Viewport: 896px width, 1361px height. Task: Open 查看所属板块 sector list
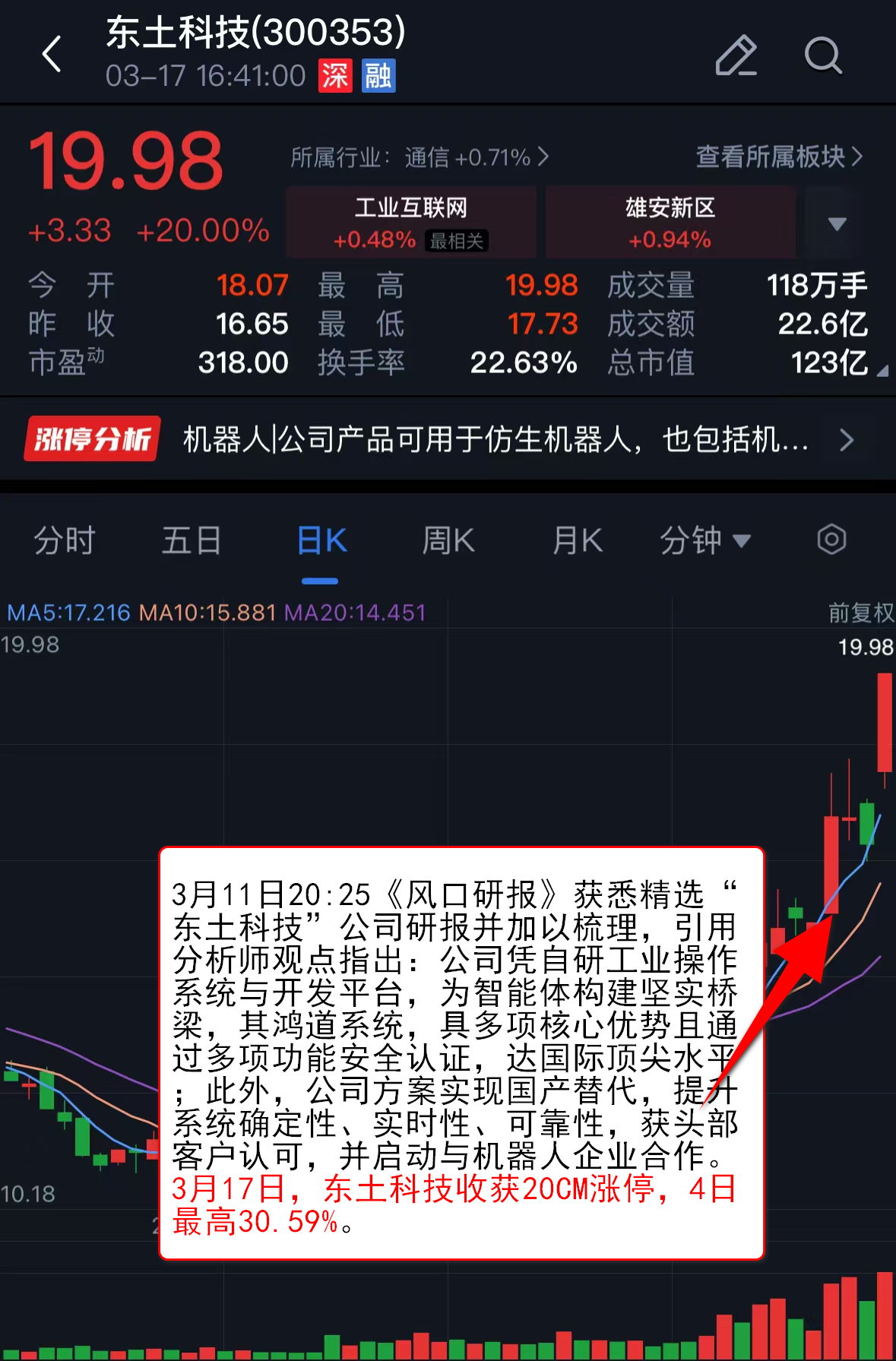pyautogui.click(x=779, y=157)
